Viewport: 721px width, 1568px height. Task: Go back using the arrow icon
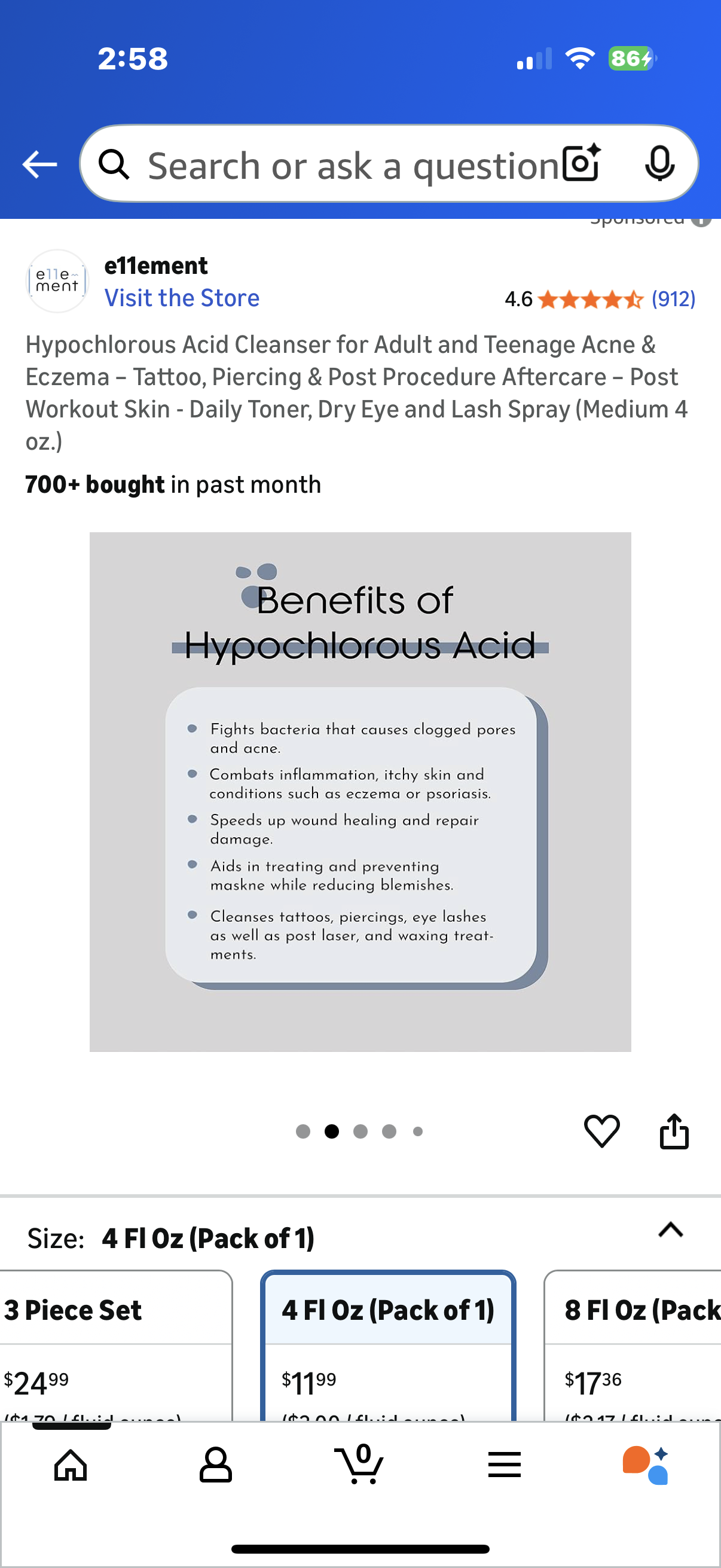[x=39, y=164]
